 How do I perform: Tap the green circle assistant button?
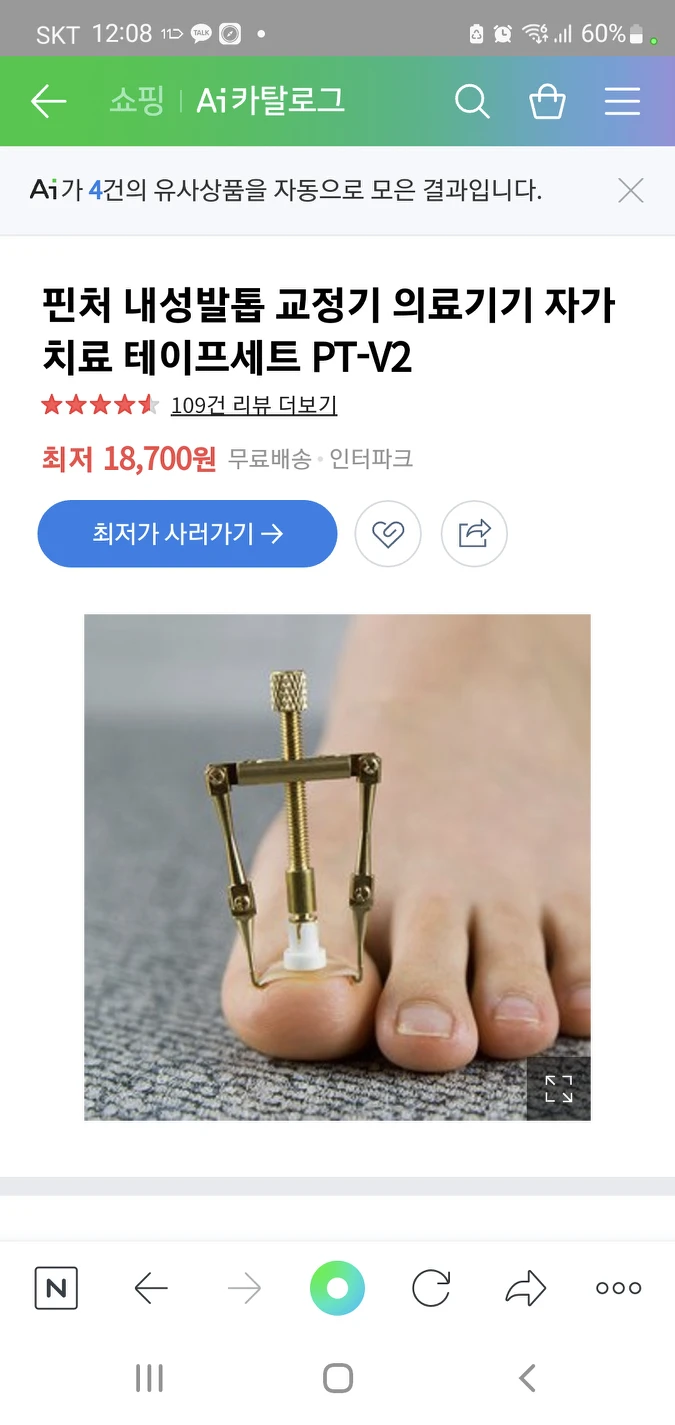coord(337,1288)
